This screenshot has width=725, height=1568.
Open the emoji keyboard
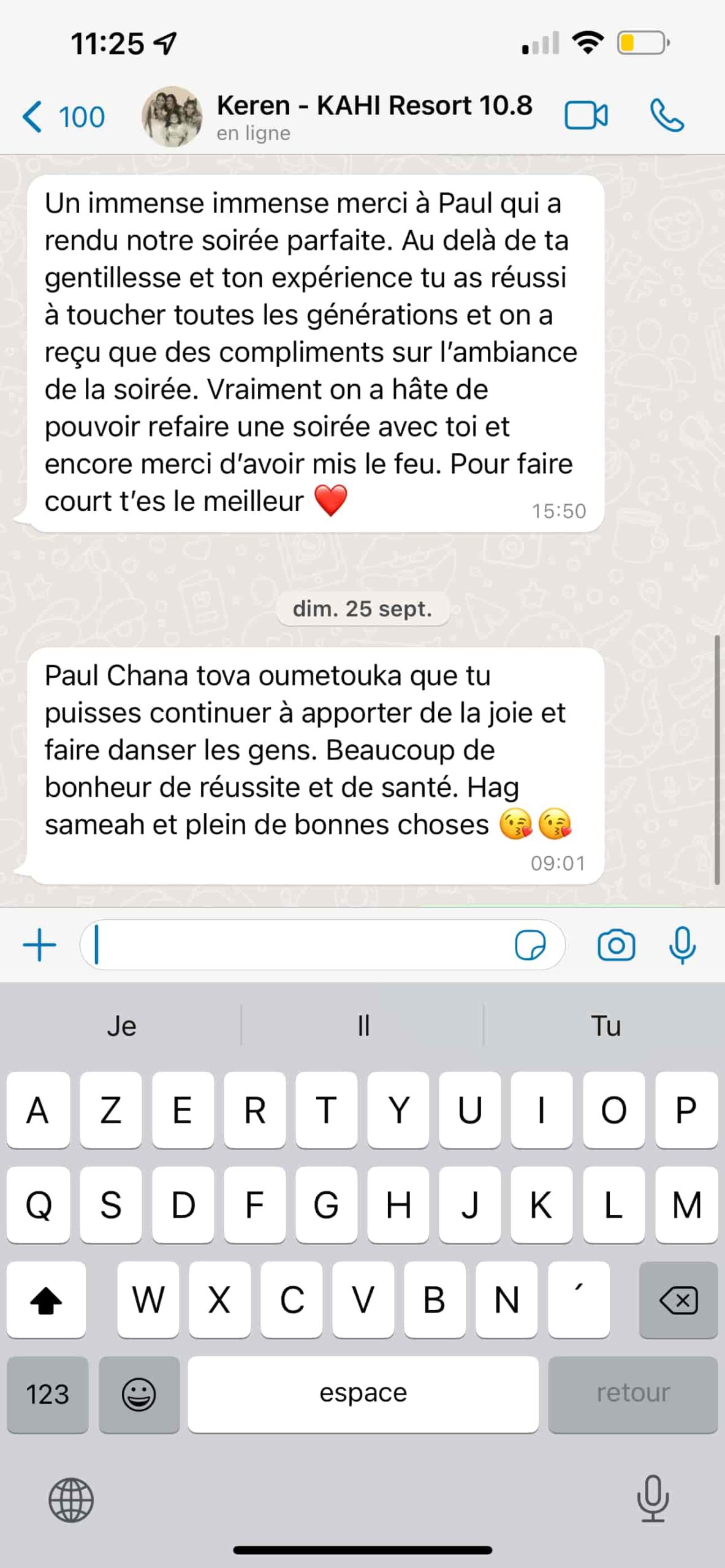[139, 1395]
